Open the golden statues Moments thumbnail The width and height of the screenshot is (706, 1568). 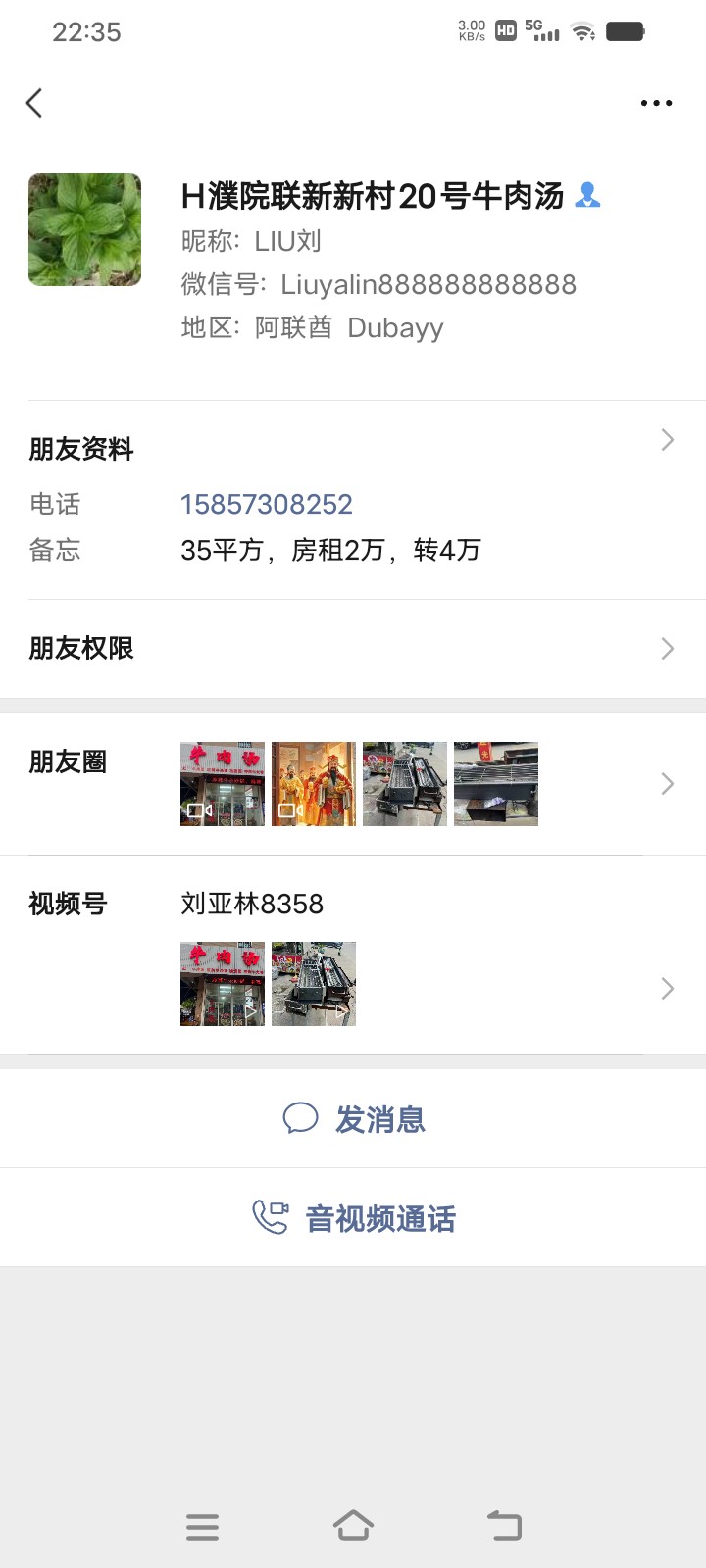click(x=313, y=783)
